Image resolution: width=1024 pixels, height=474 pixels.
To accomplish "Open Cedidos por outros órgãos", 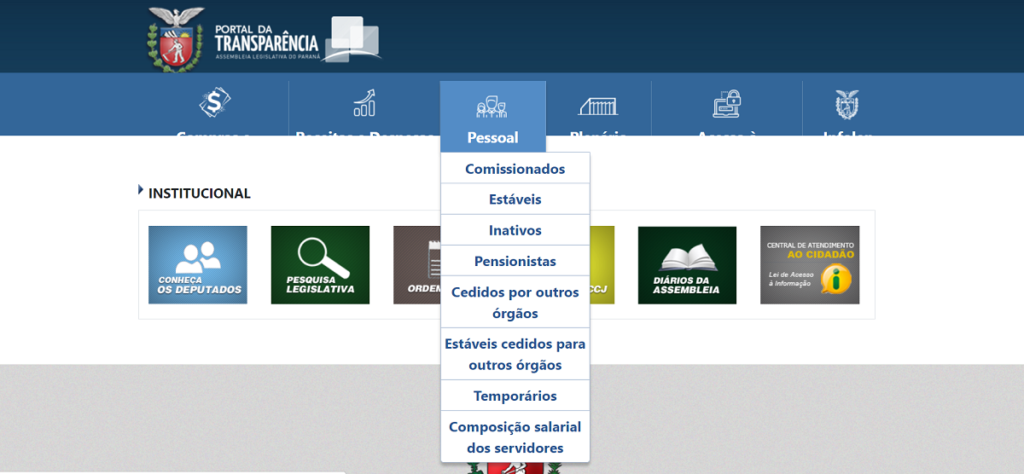I will (x=515, y=302).
